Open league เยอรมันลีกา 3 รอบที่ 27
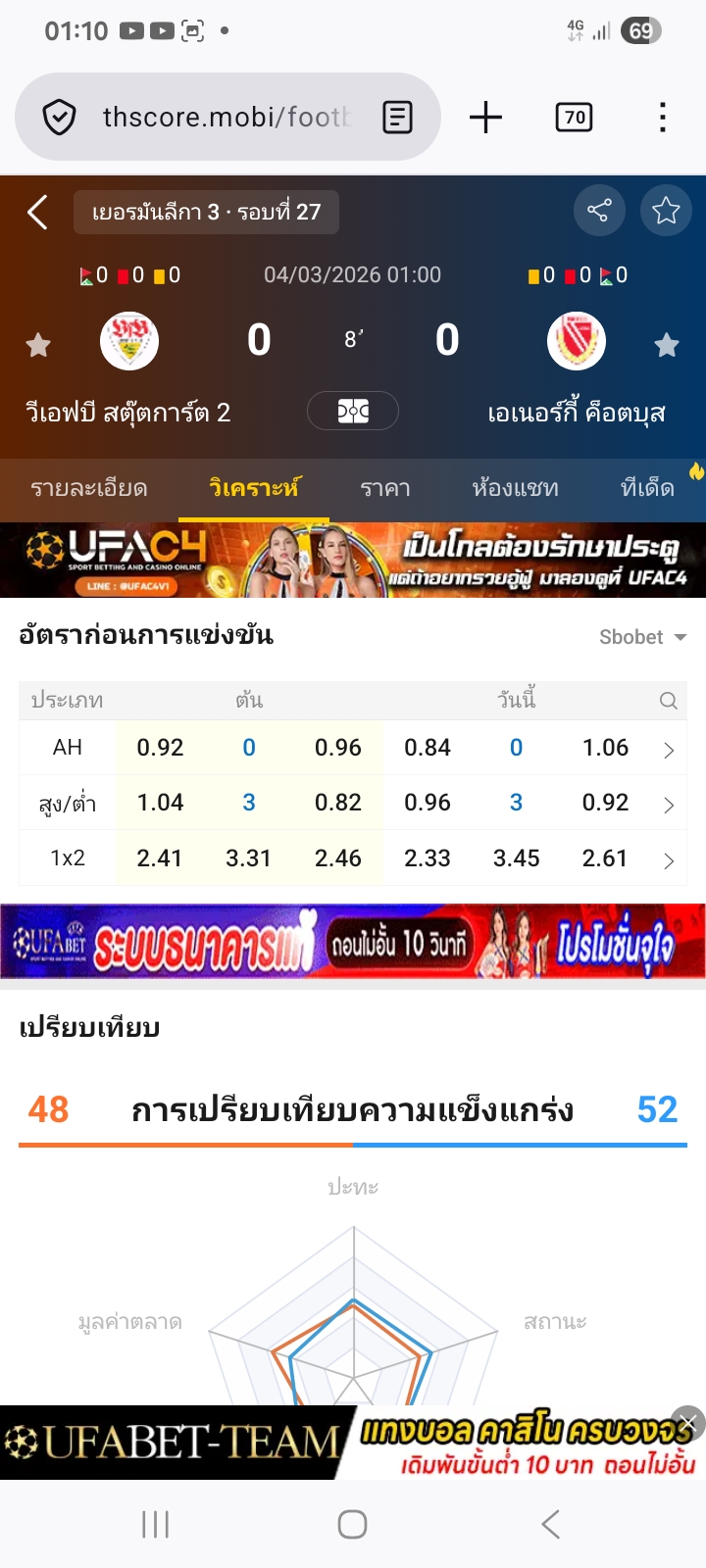The image size is (706, 1568). click(206, 212)
